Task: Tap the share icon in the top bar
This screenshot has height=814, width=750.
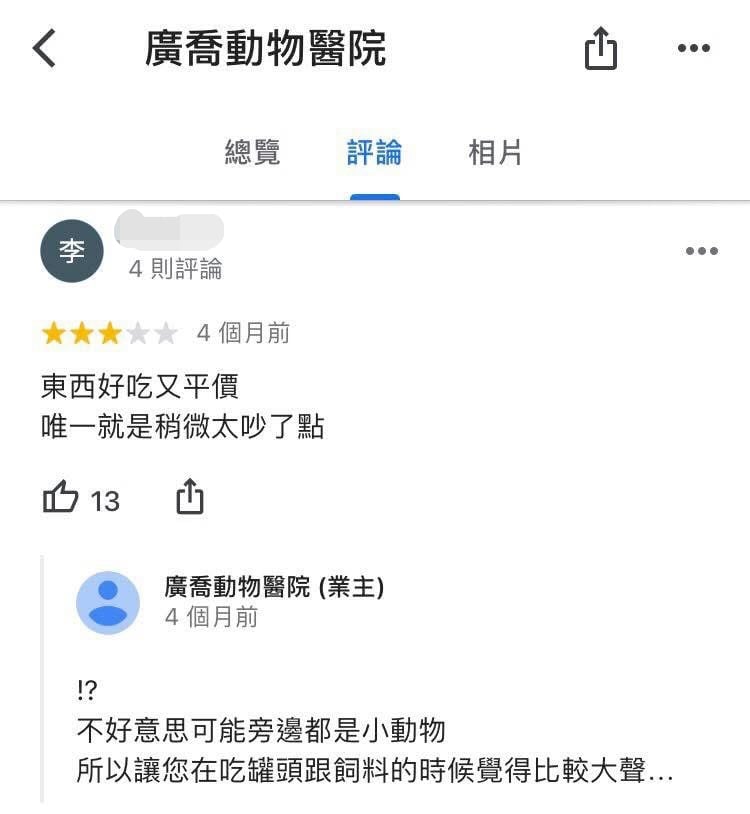Action: pos(600,47)
